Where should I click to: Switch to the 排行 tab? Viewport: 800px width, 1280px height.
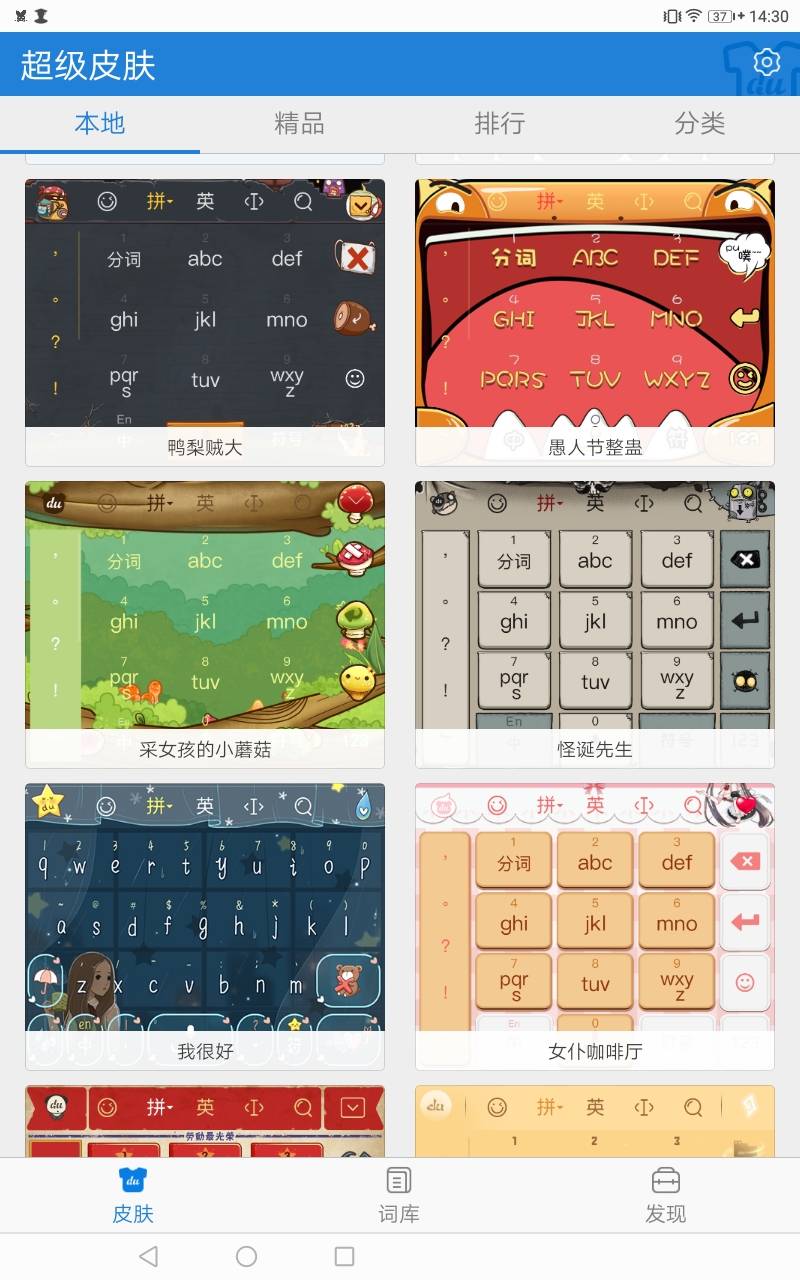[499, 124]
